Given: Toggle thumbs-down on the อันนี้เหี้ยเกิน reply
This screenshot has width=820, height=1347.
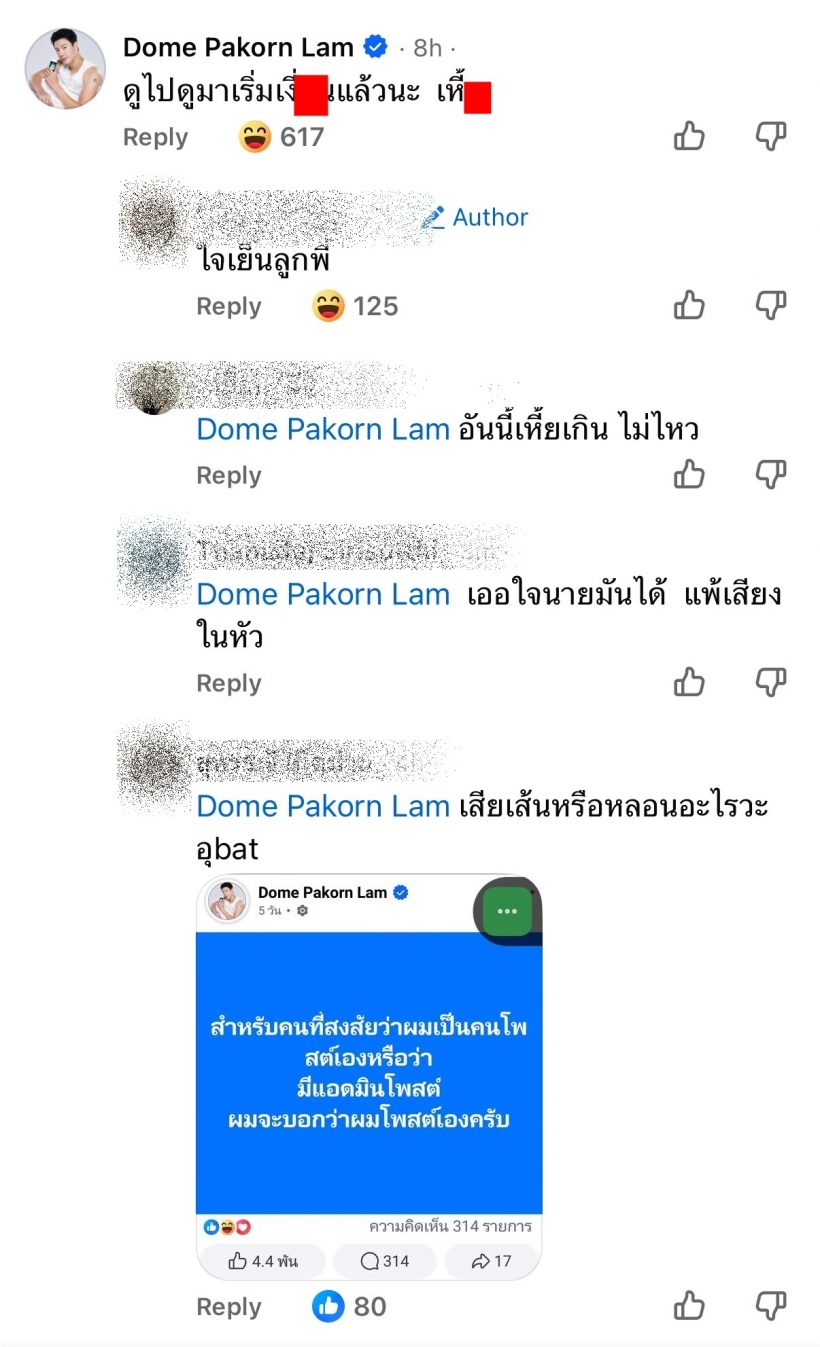Looking at the screenshot, I should click(770, 475).
